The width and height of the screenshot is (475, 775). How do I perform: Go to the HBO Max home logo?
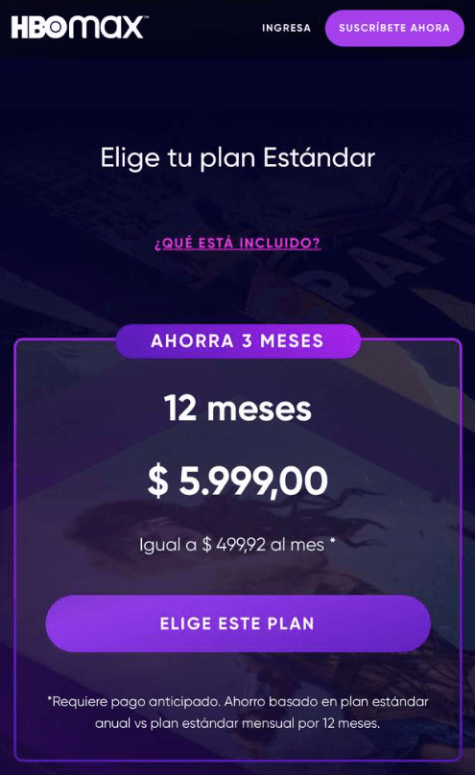(79, 28)
